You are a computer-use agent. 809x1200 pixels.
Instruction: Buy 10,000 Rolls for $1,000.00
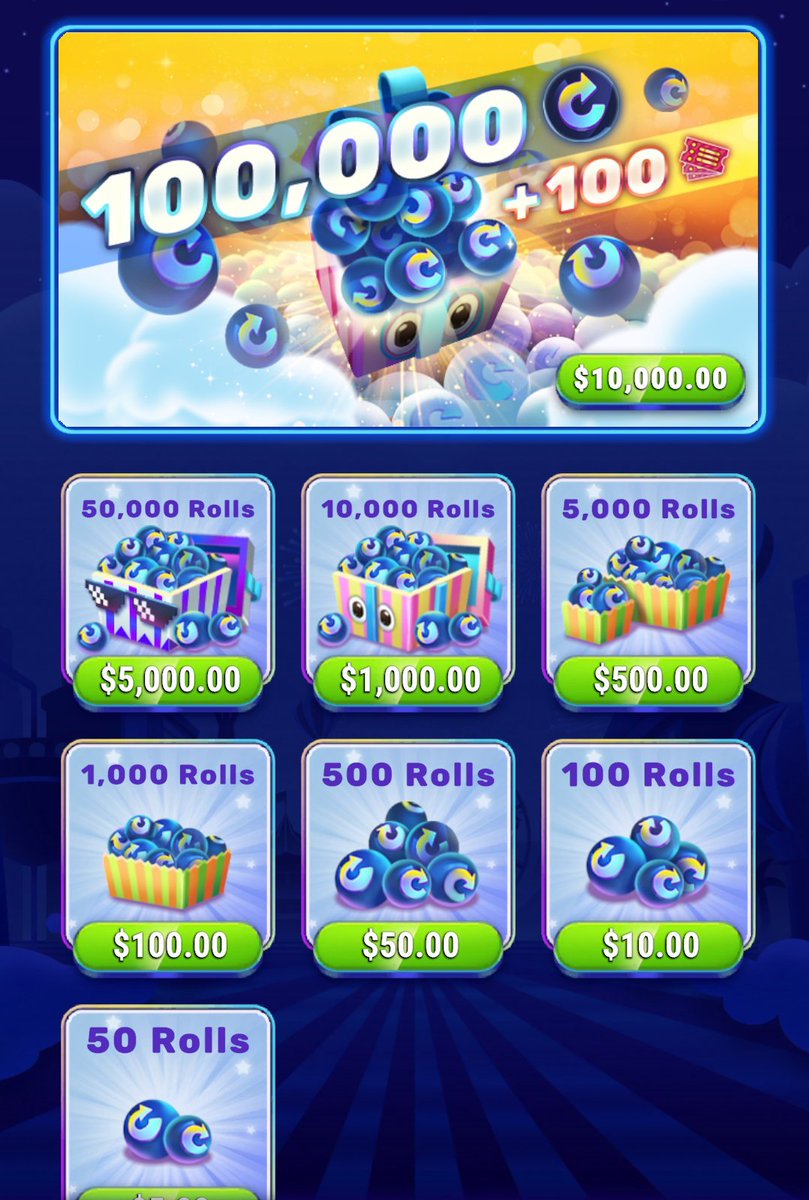pyautogui.click(x=408, y=680)
